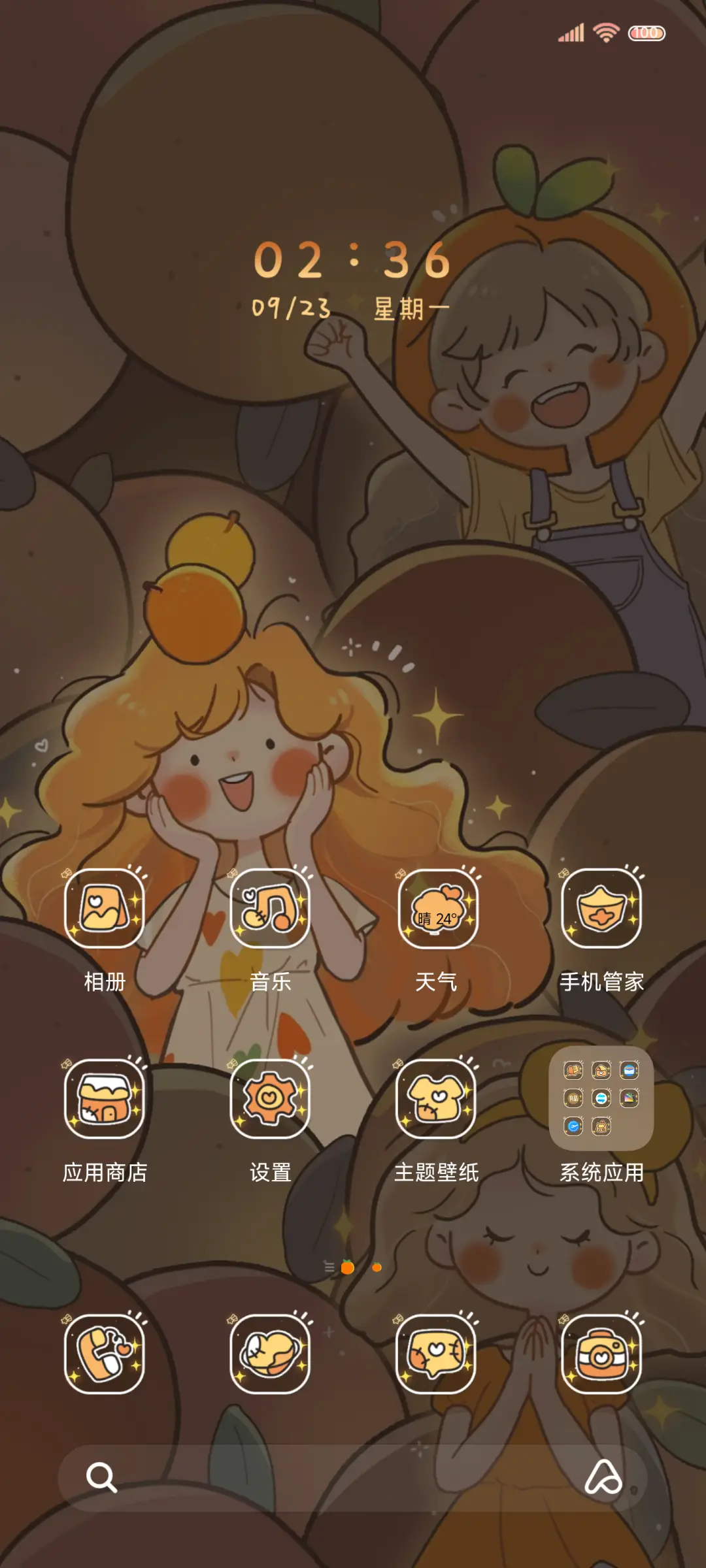Open the voice assistant icon in the search bar

point(603,1478)
